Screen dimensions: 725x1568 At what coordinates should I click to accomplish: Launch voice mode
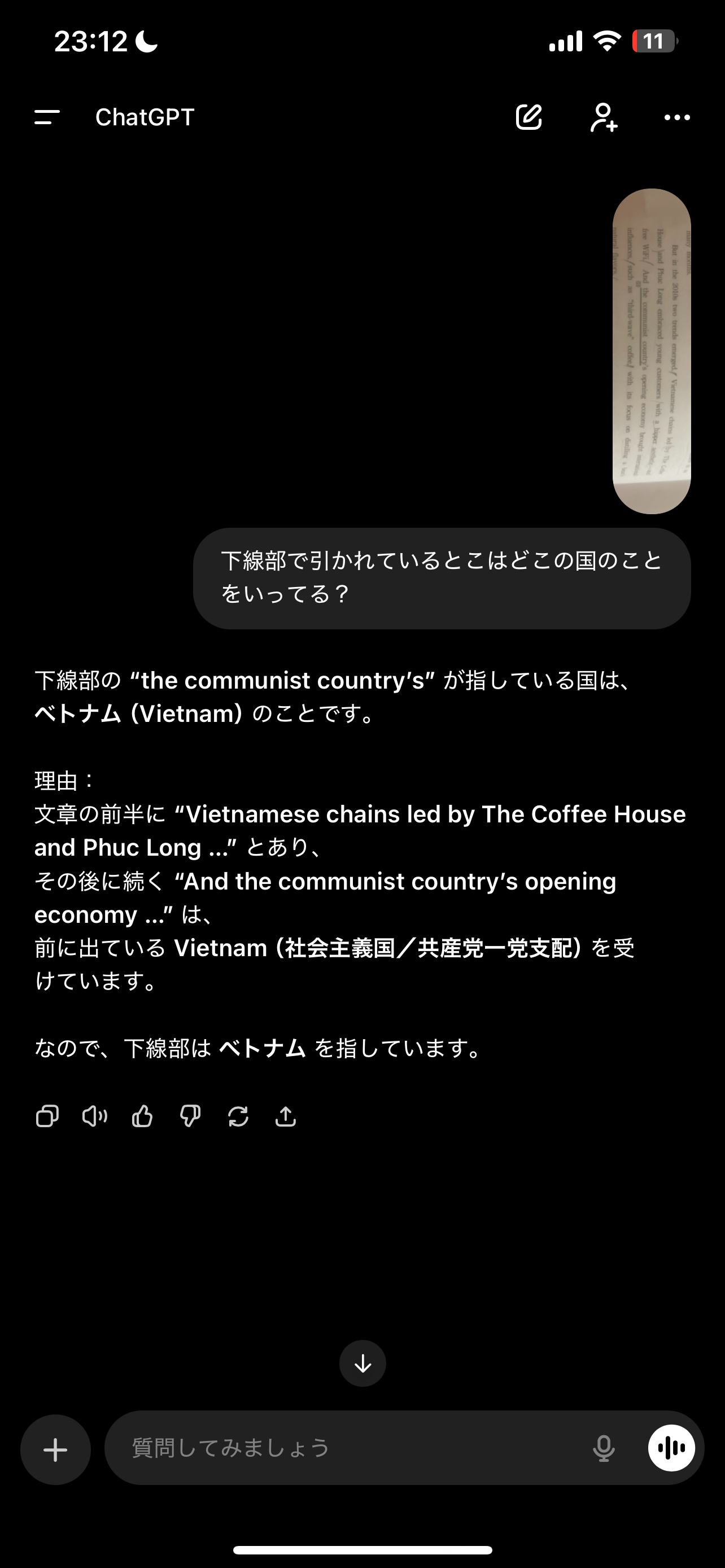coord(671,1448)
